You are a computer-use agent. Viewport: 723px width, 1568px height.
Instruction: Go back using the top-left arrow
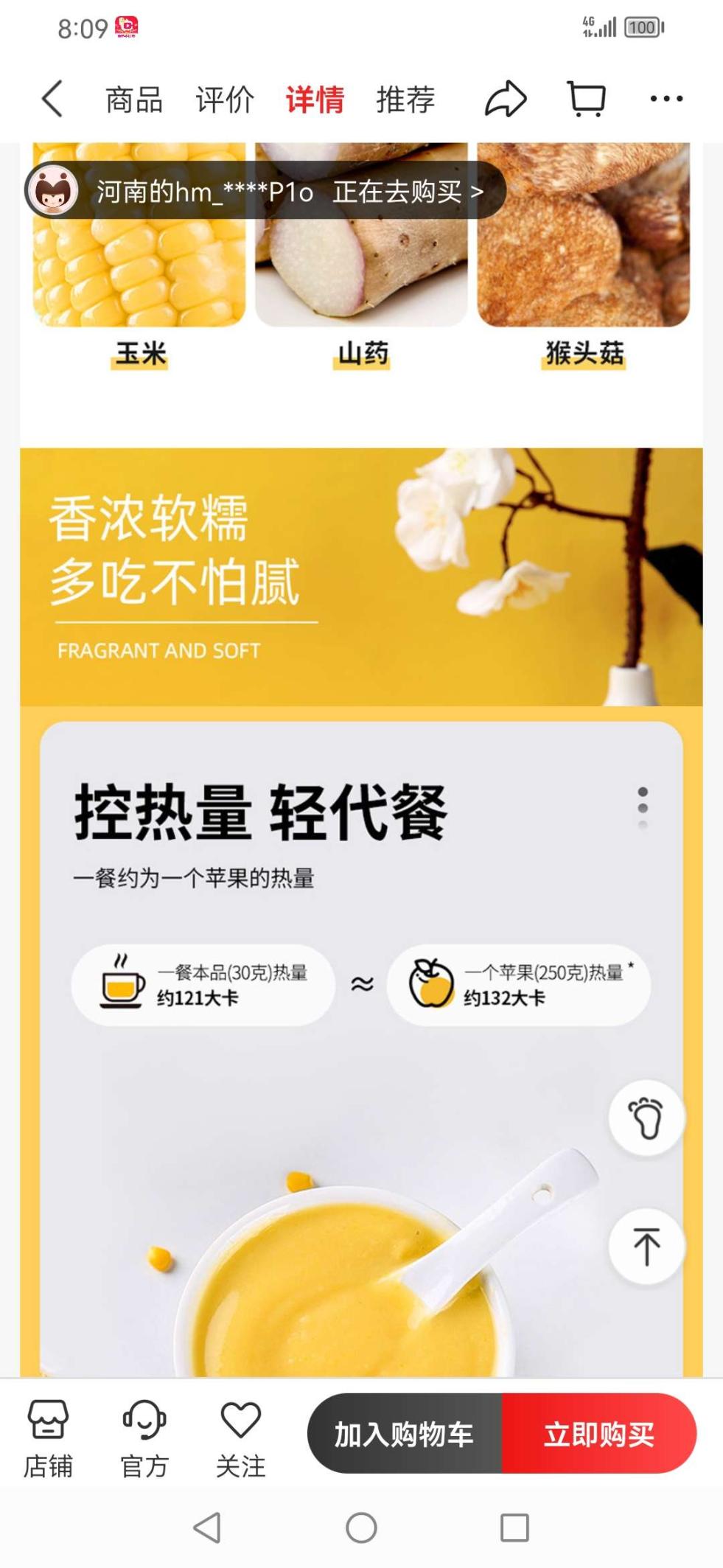tap(52, 99)
